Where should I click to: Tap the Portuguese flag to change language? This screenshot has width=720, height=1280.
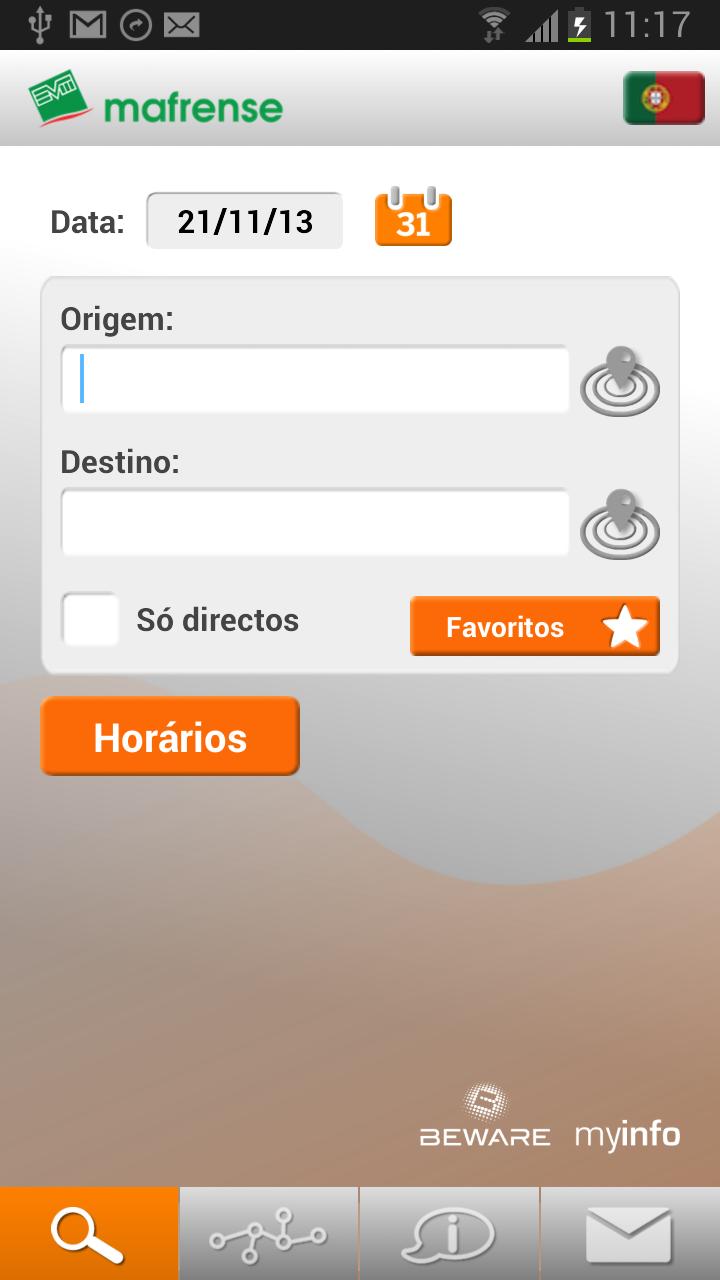point(662,98)
